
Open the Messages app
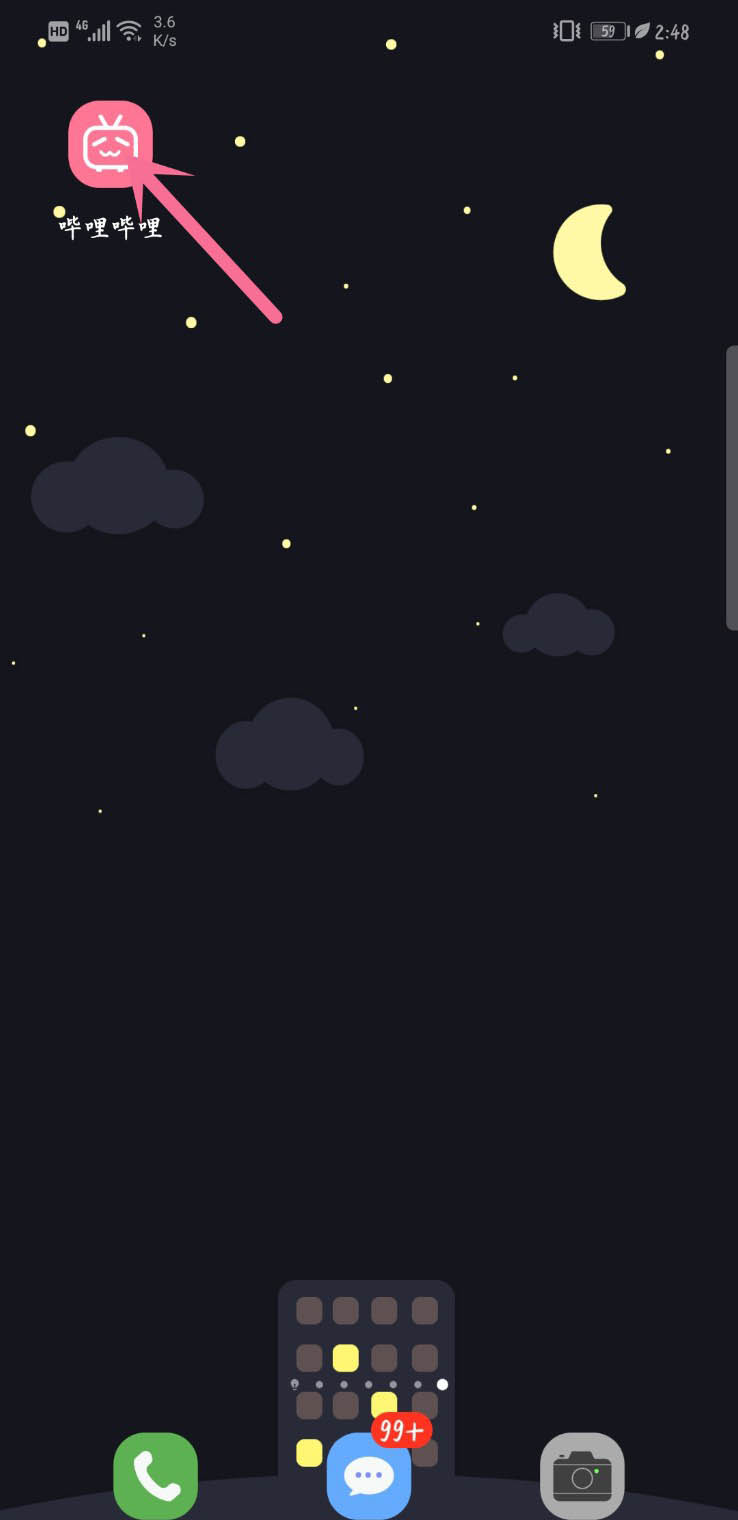368,1476
